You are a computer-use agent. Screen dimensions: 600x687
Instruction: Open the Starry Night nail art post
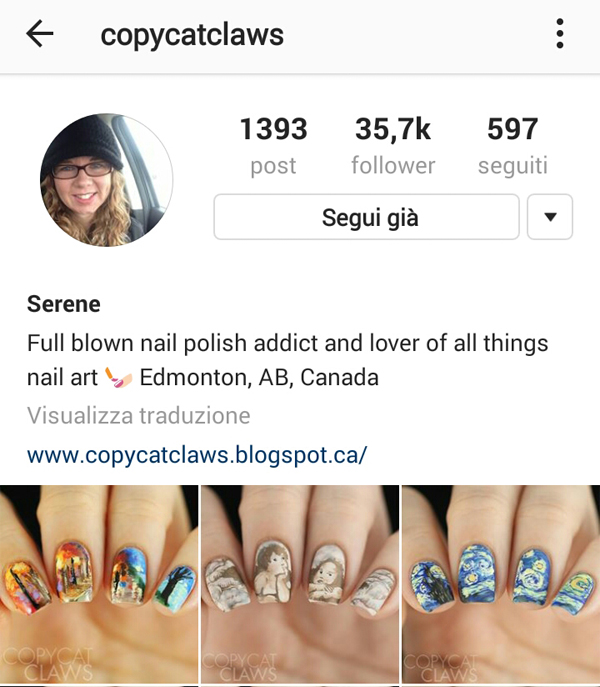coord(501,585)
